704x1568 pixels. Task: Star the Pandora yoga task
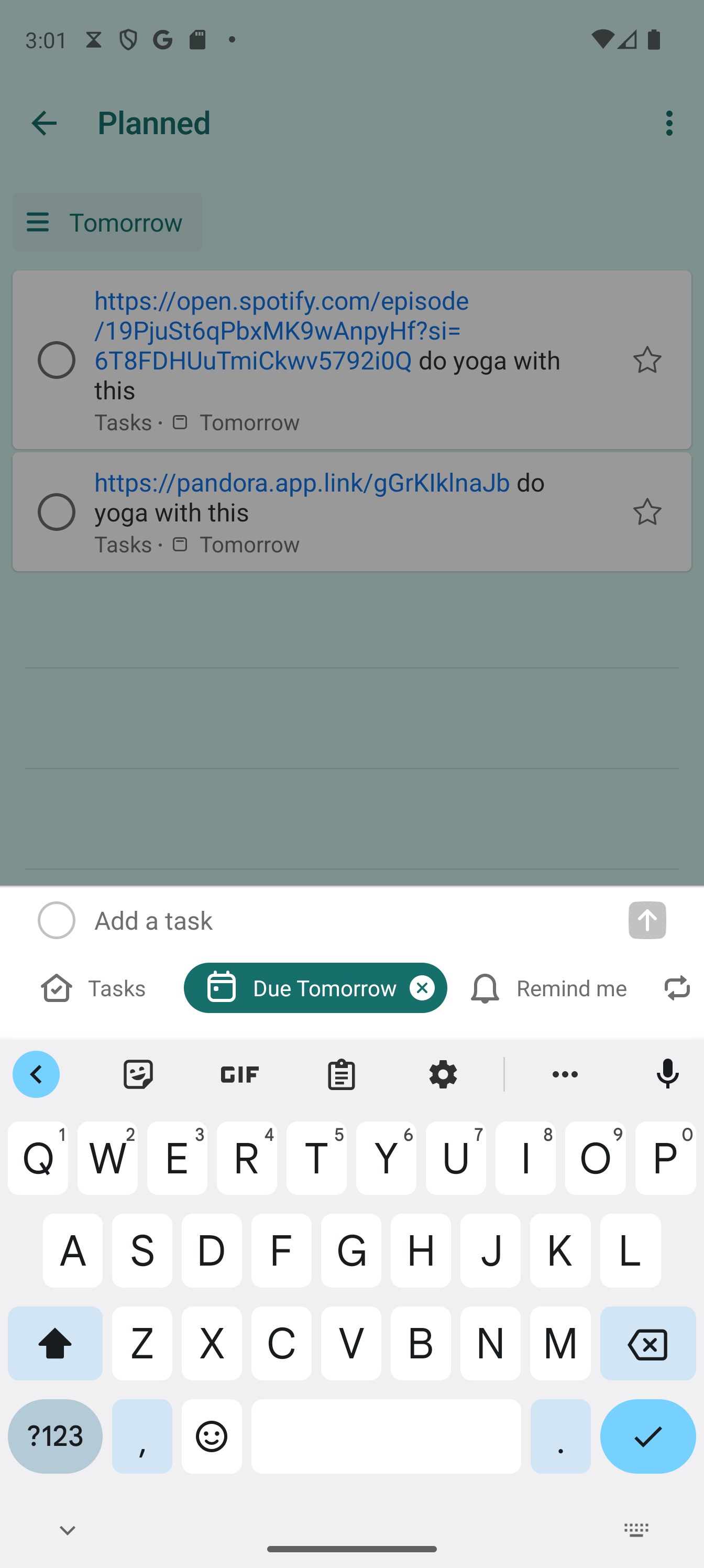(x=647, y=512)
